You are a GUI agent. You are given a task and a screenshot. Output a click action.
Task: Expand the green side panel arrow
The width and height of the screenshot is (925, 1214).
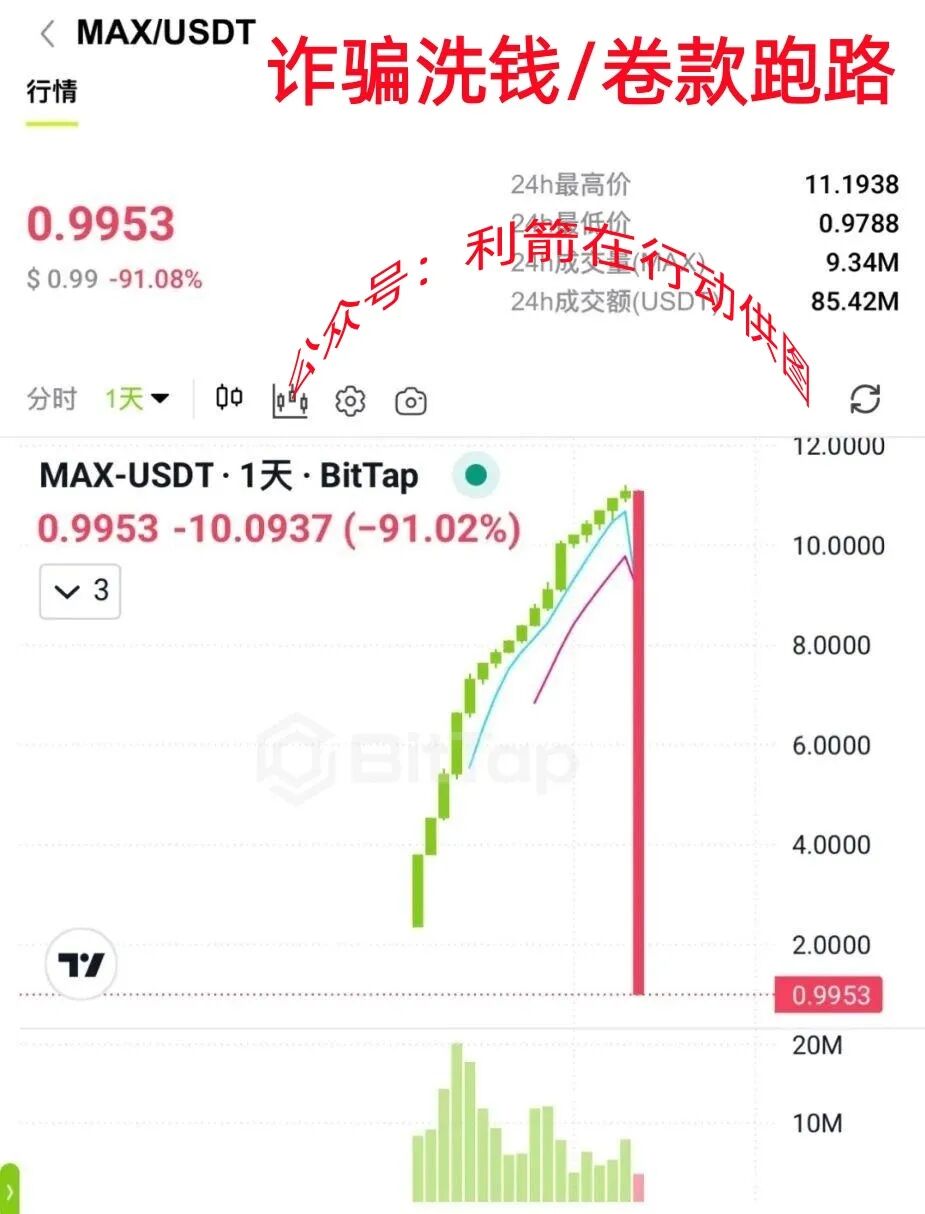[10, 1191]
